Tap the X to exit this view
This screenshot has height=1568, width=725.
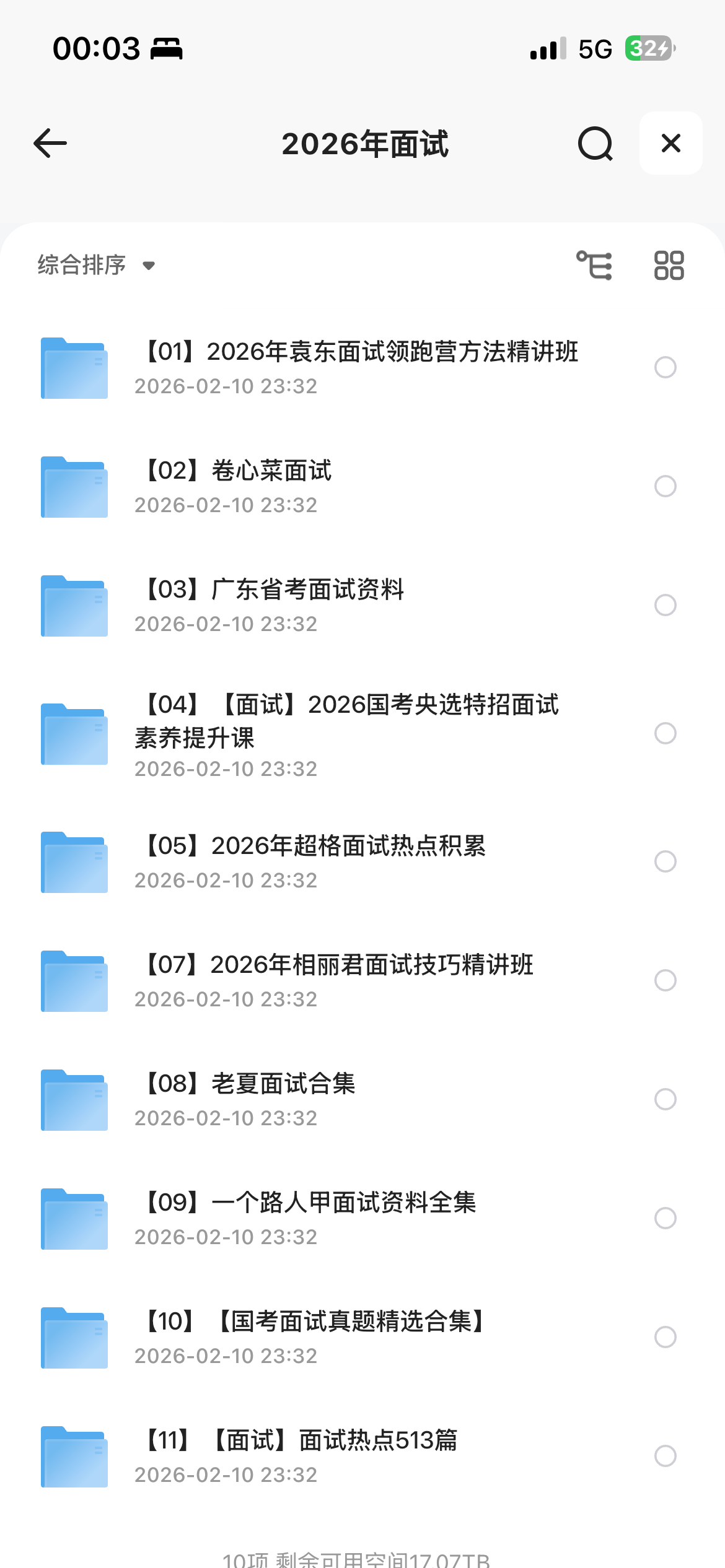(670, 143)
